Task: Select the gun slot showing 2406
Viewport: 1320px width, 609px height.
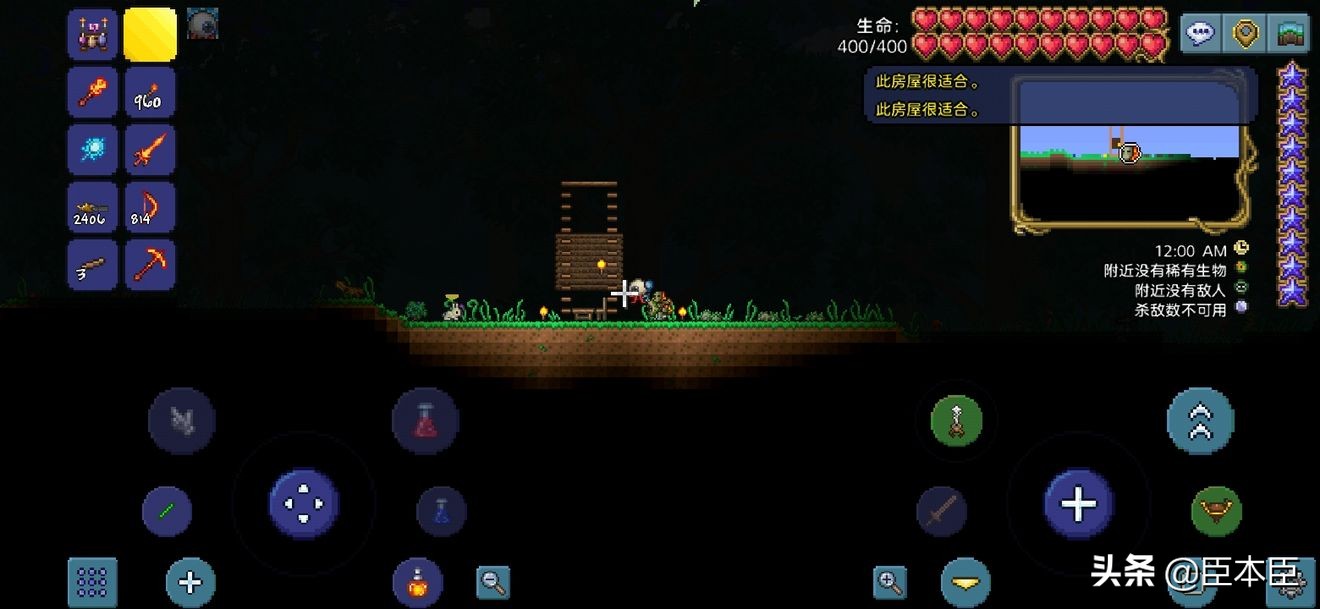Action: tap(93, 207)
